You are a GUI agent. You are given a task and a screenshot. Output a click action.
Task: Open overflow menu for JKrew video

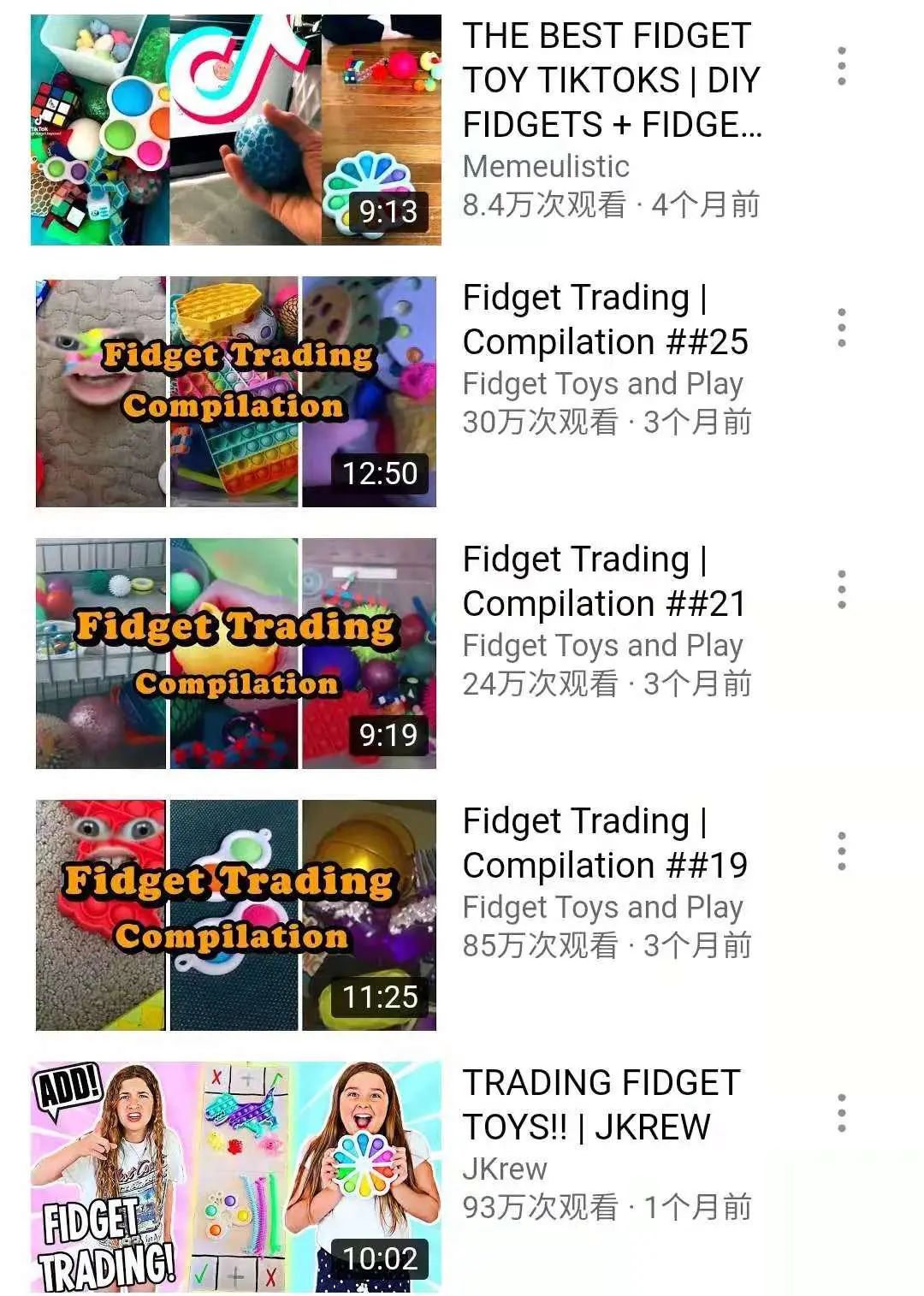[842, 1113]
